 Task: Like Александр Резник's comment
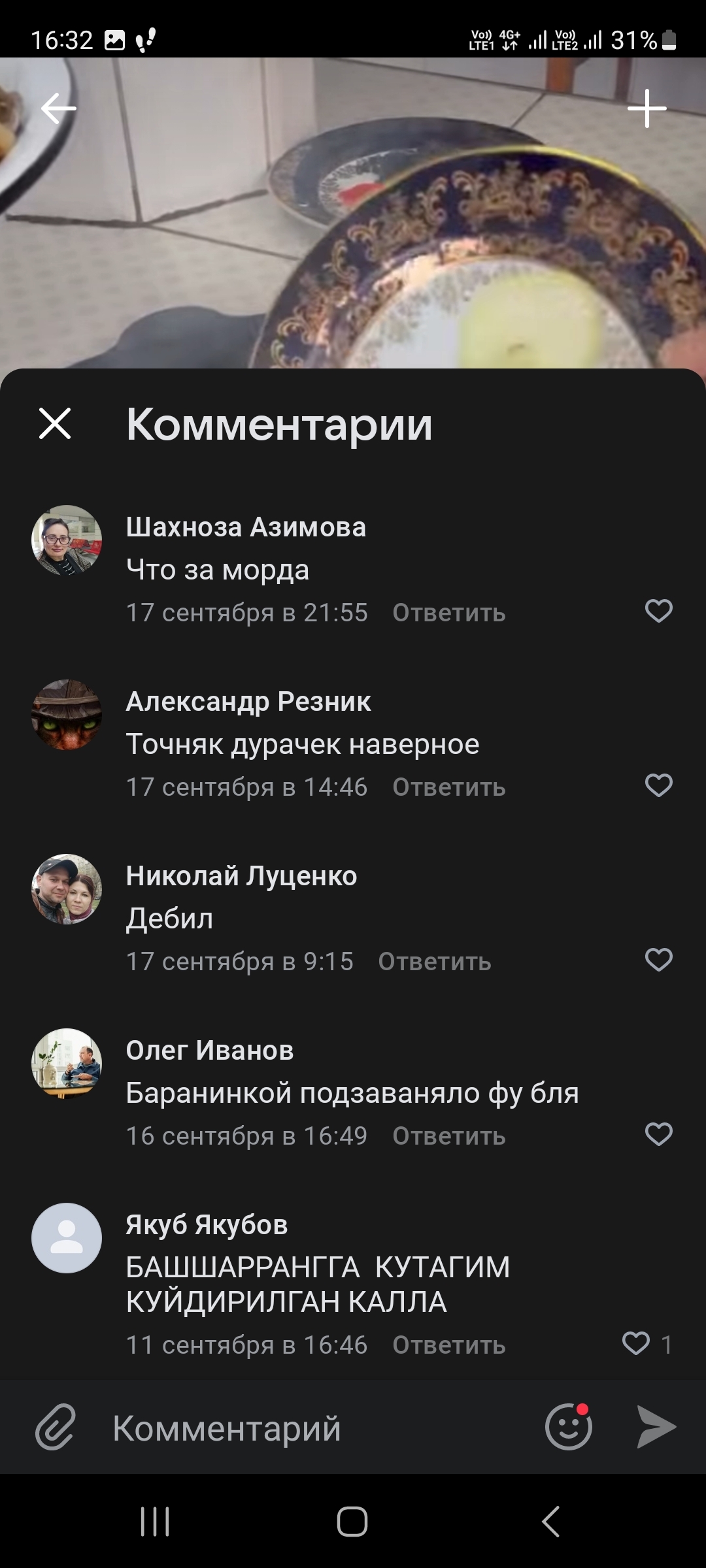coord(658,786)
